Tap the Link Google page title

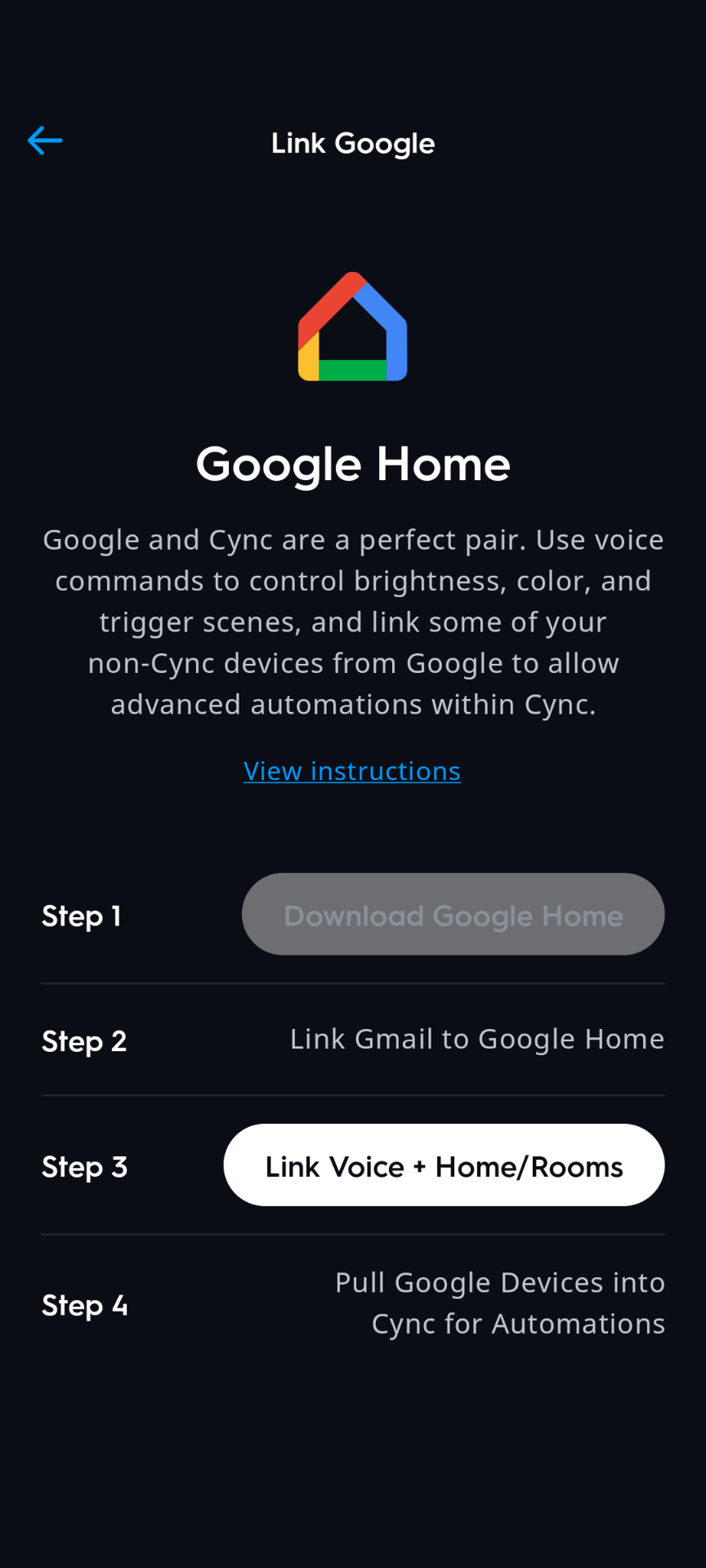pos(352,143)
